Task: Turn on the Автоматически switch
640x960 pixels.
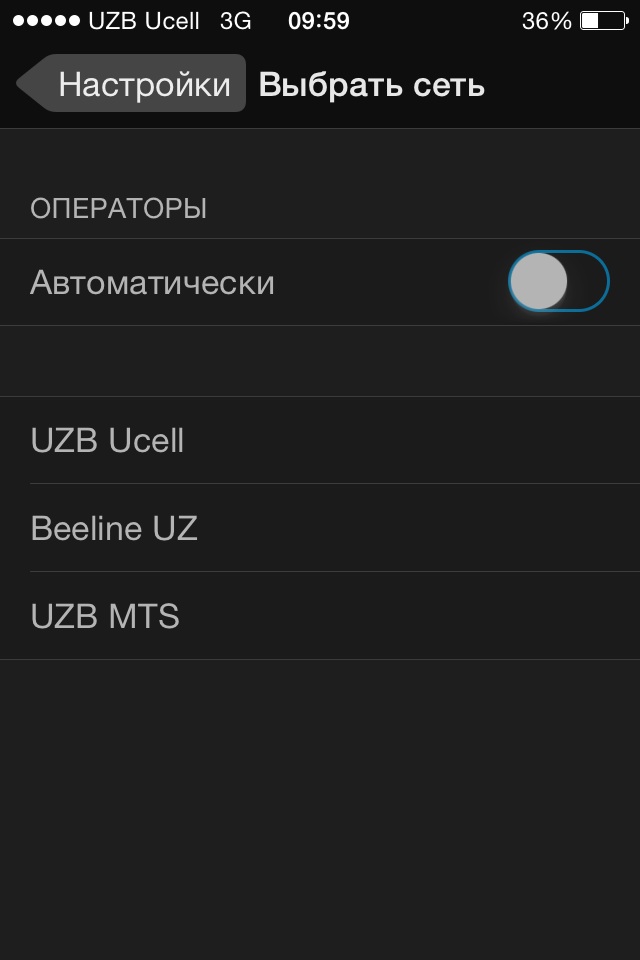Action: (x=558, y=282)
